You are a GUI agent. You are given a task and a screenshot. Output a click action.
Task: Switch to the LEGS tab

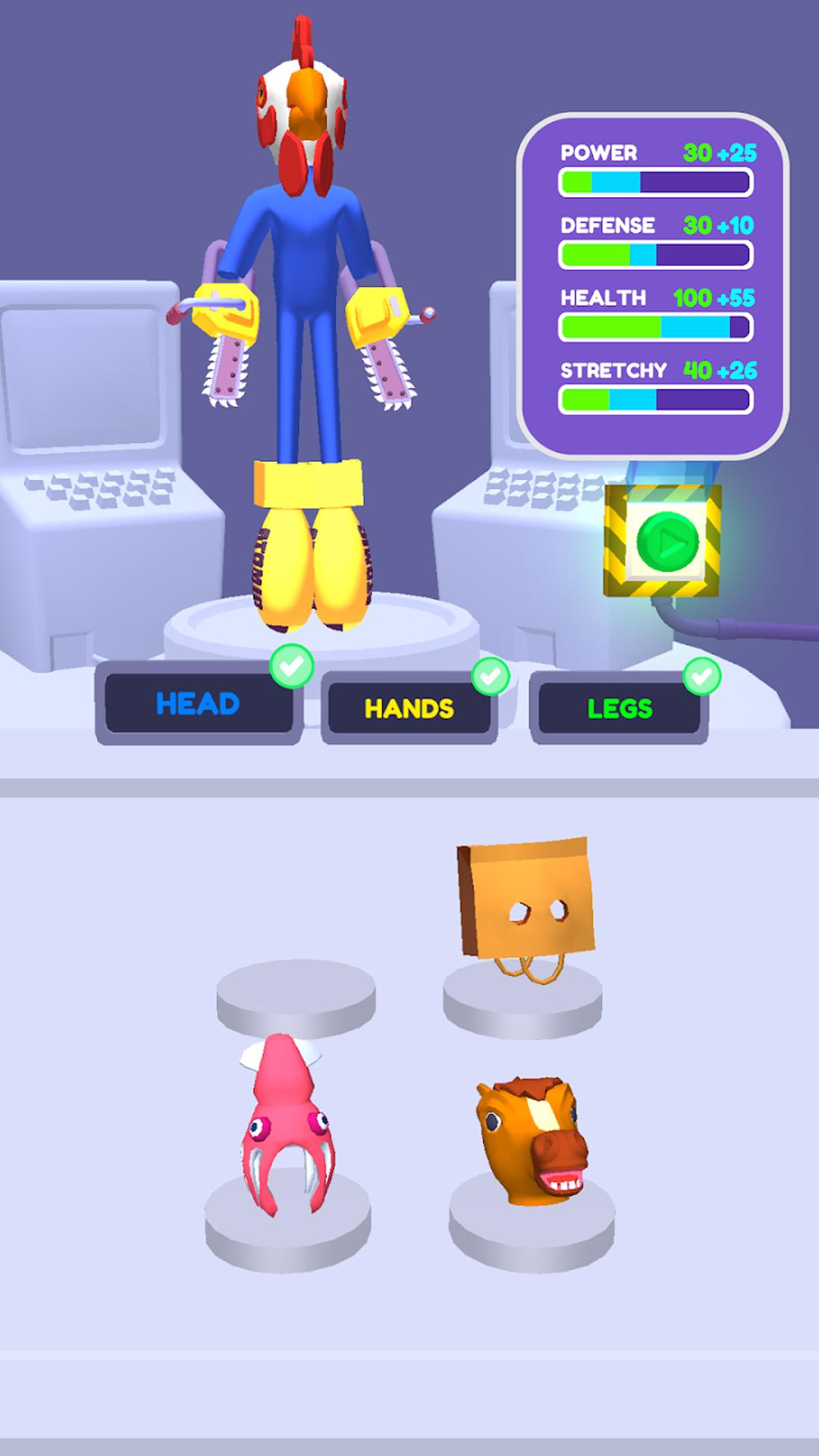point(620,708)
